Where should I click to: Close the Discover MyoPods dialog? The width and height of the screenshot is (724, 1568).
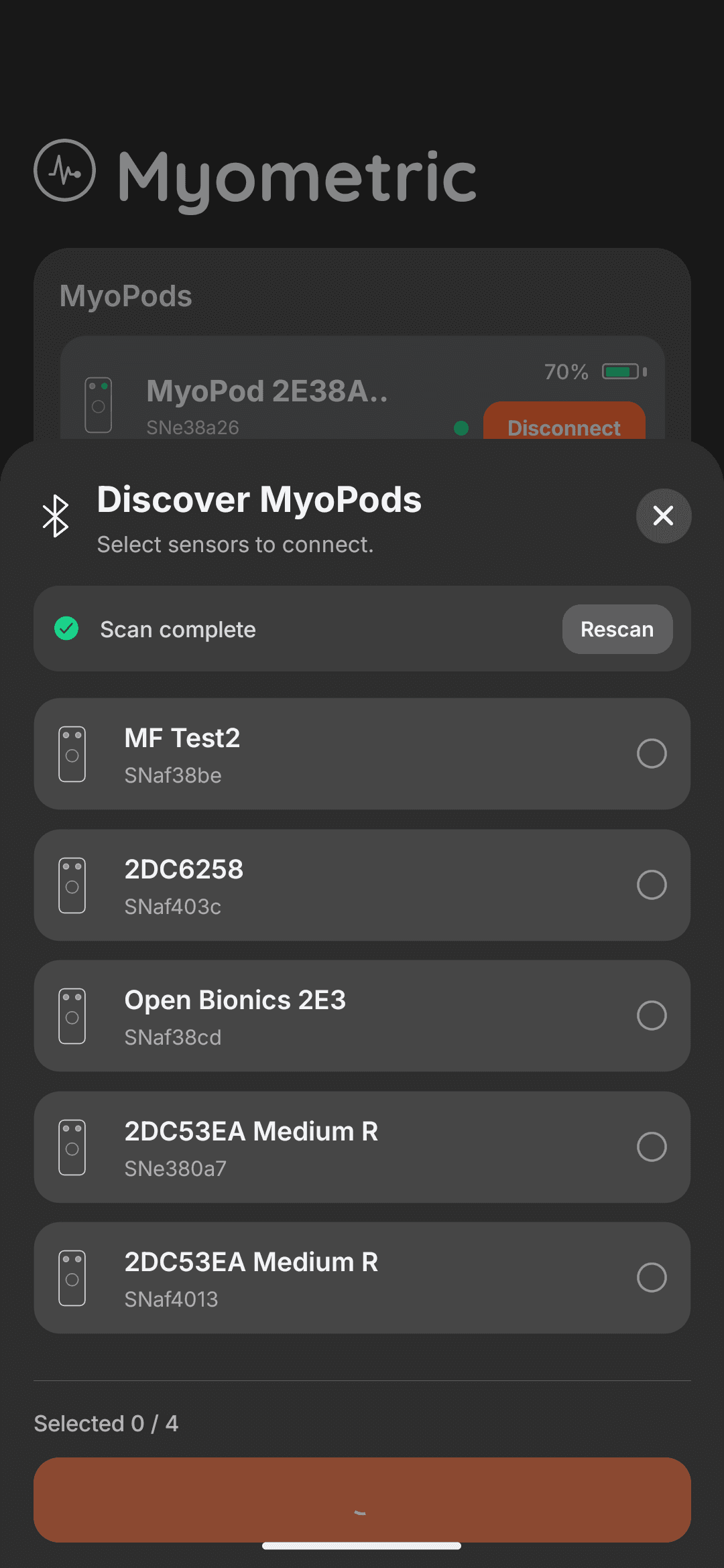click(663, 516)
